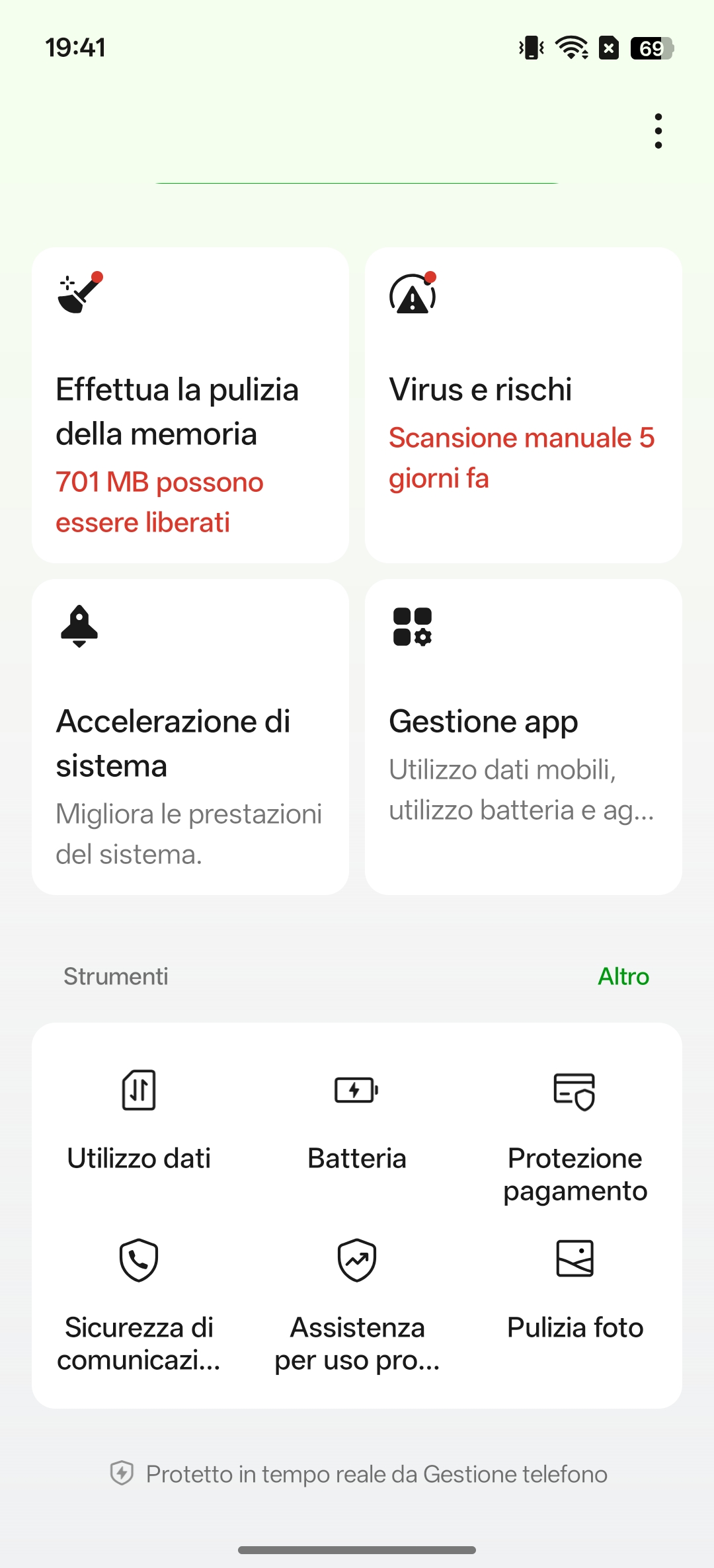Open the Gestione app card
This screenshot has width=714, height=1568.
point(523,737)
